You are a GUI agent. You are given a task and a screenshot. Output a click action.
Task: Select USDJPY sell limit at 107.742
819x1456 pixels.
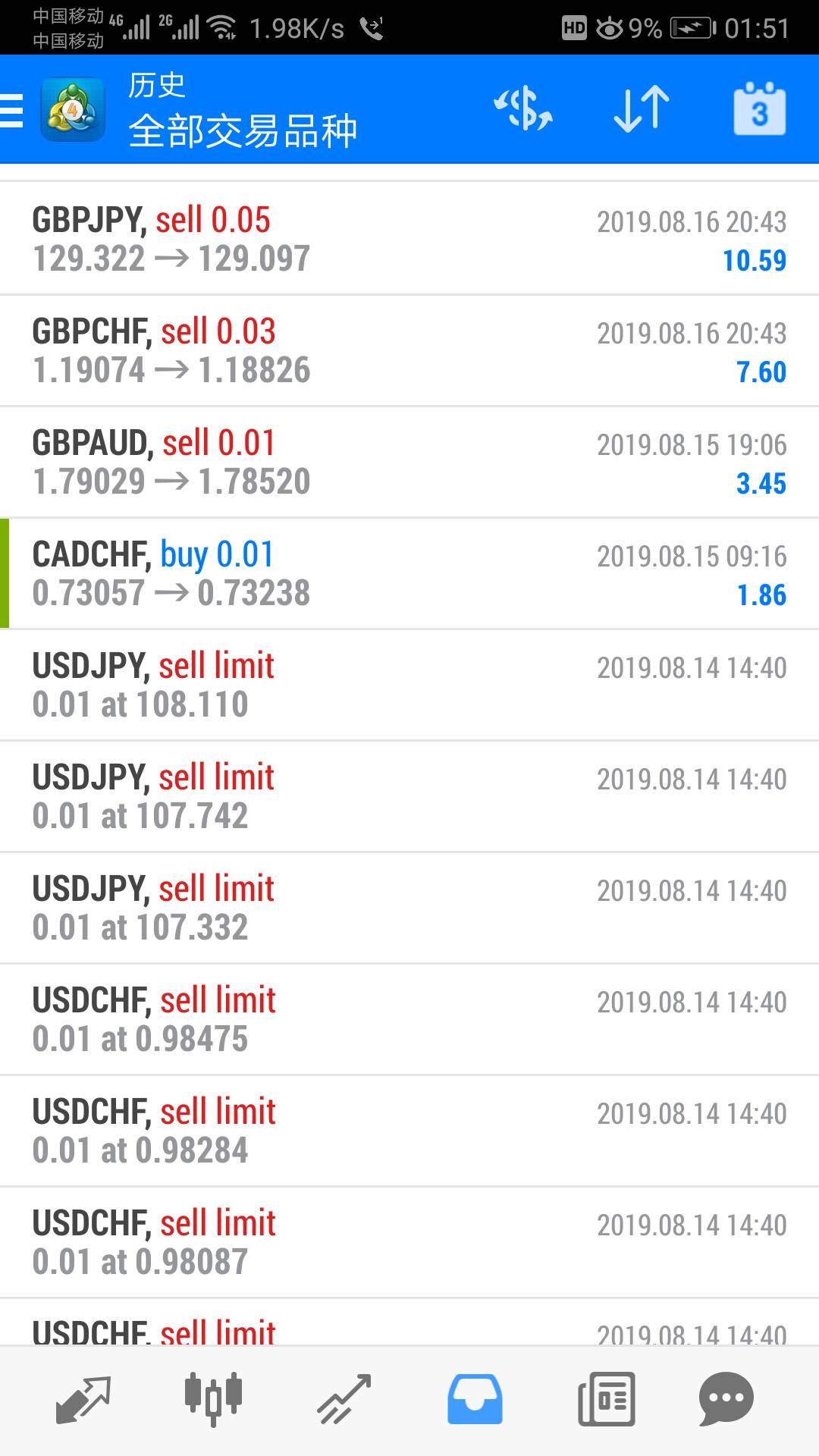[409, 796]
